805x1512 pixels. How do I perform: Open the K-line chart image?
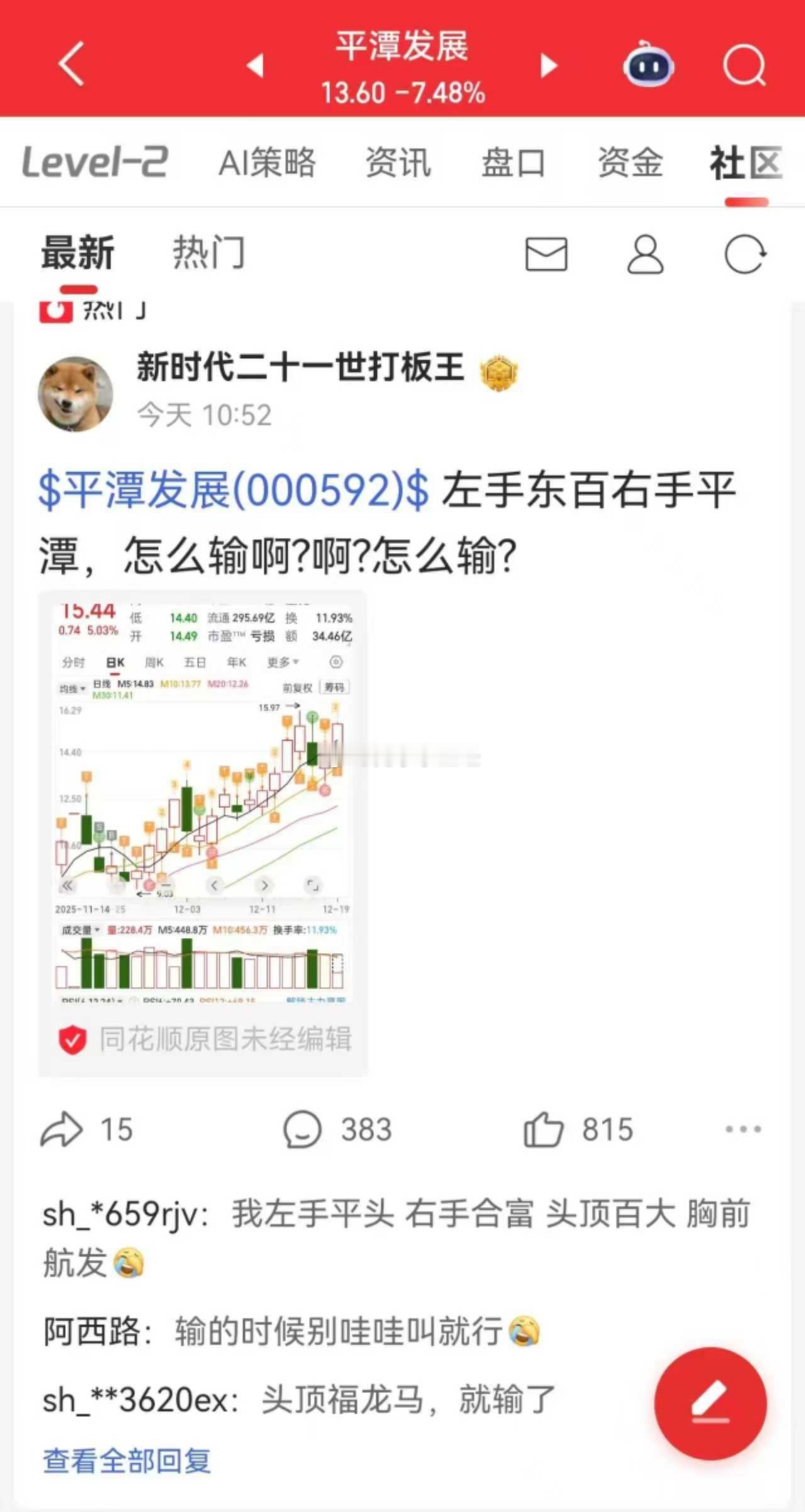click(x=201, y=818)
